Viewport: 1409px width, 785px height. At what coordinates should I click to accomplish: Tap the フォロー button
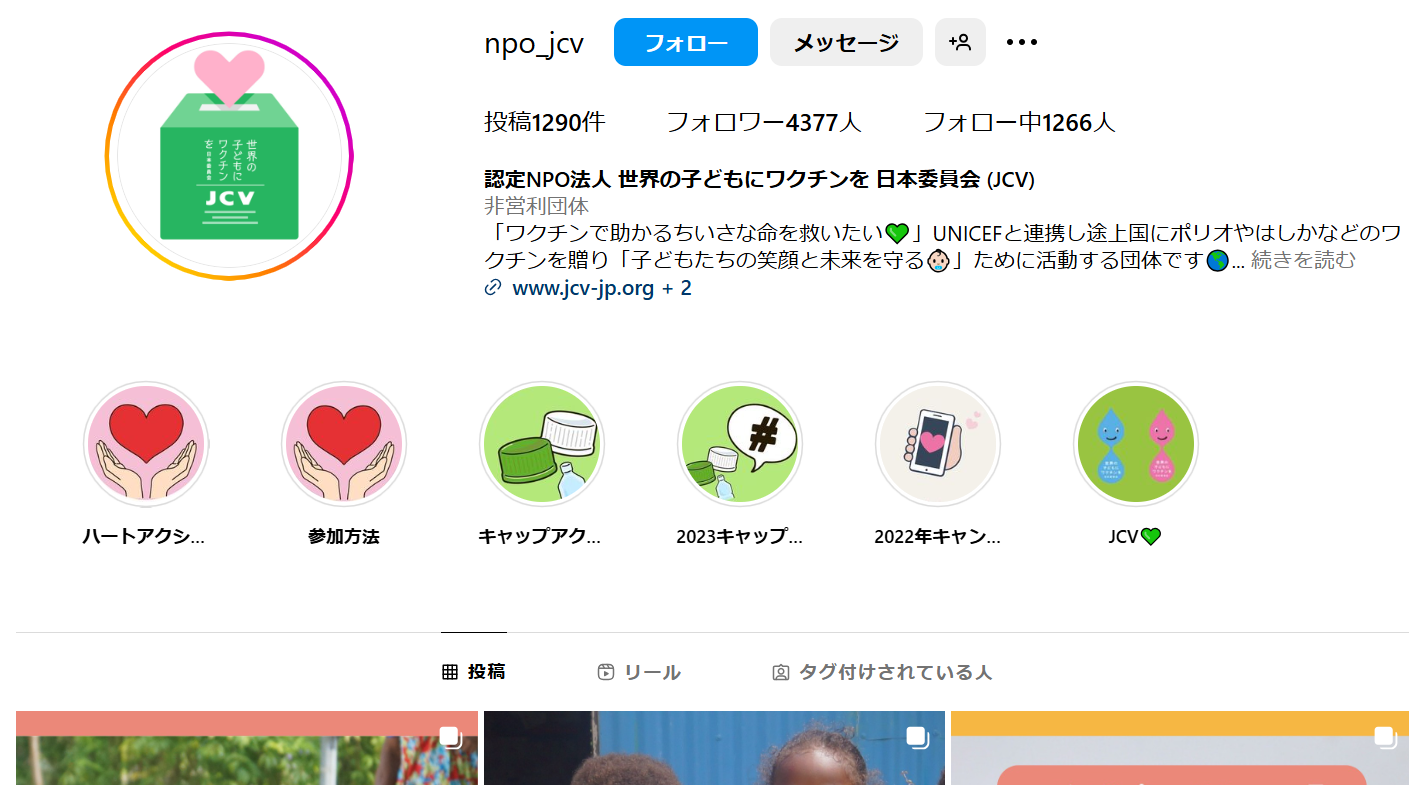(685, 42)
